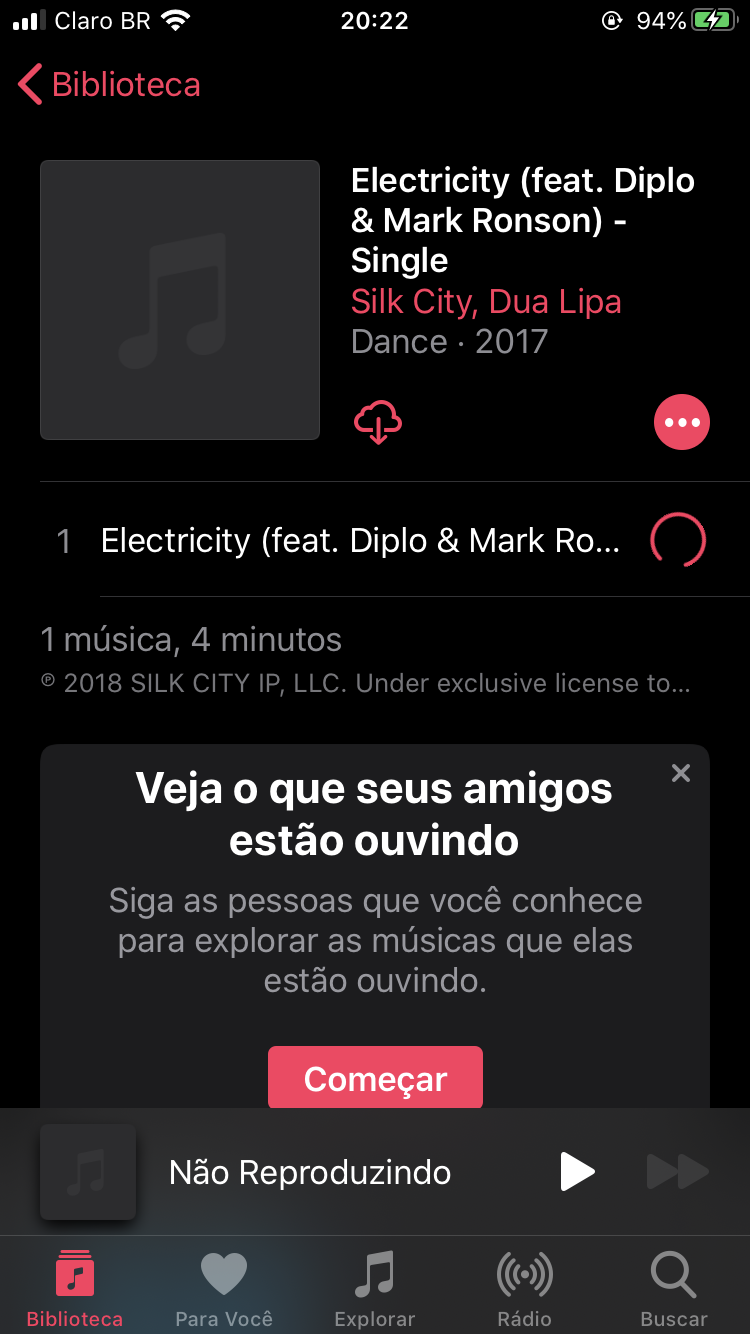This screenshot has height=1334, width=750.
Task: Switch to the Para Você tab
Action: click(x=224, y=1288)
